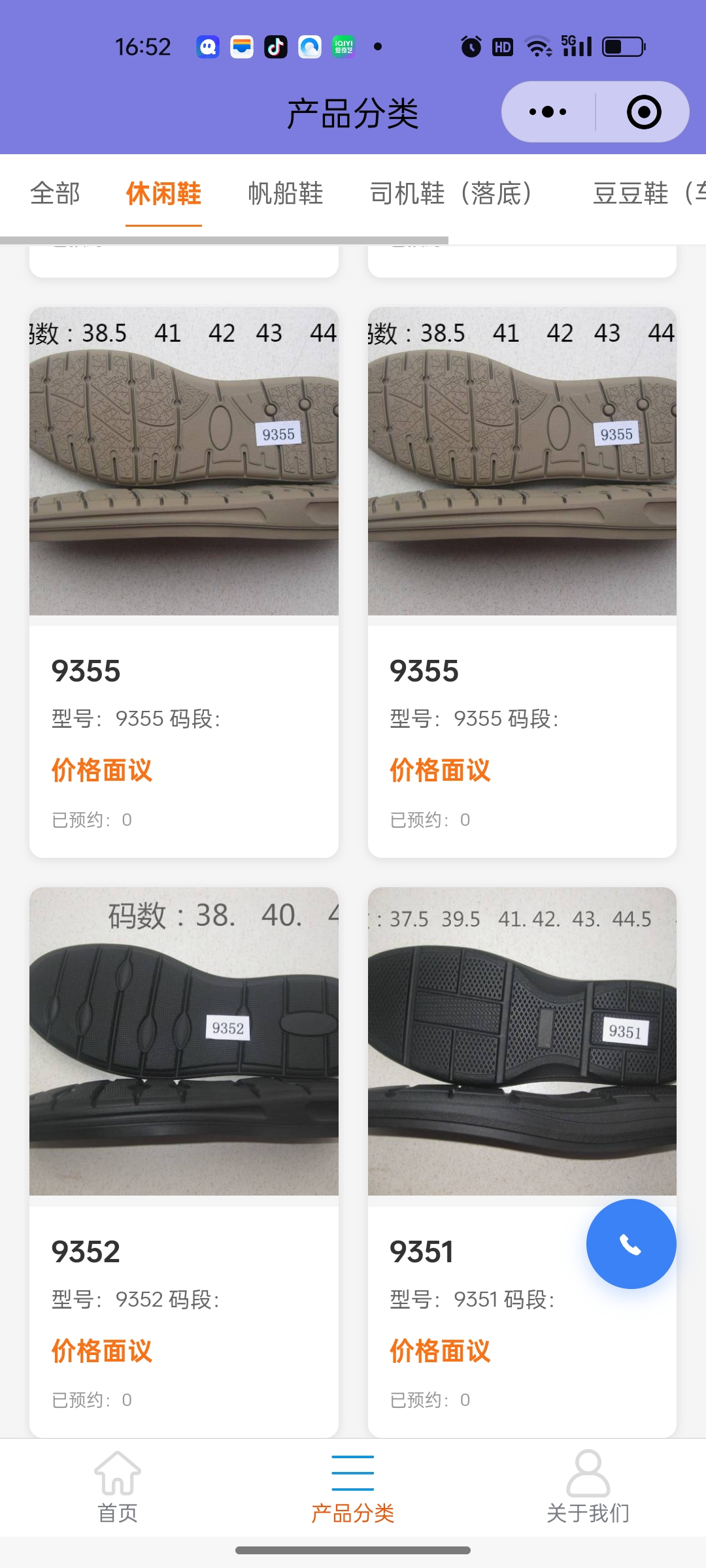Show the 司机鞋（落底）category
706x1568 pixels.
(451, 193)
